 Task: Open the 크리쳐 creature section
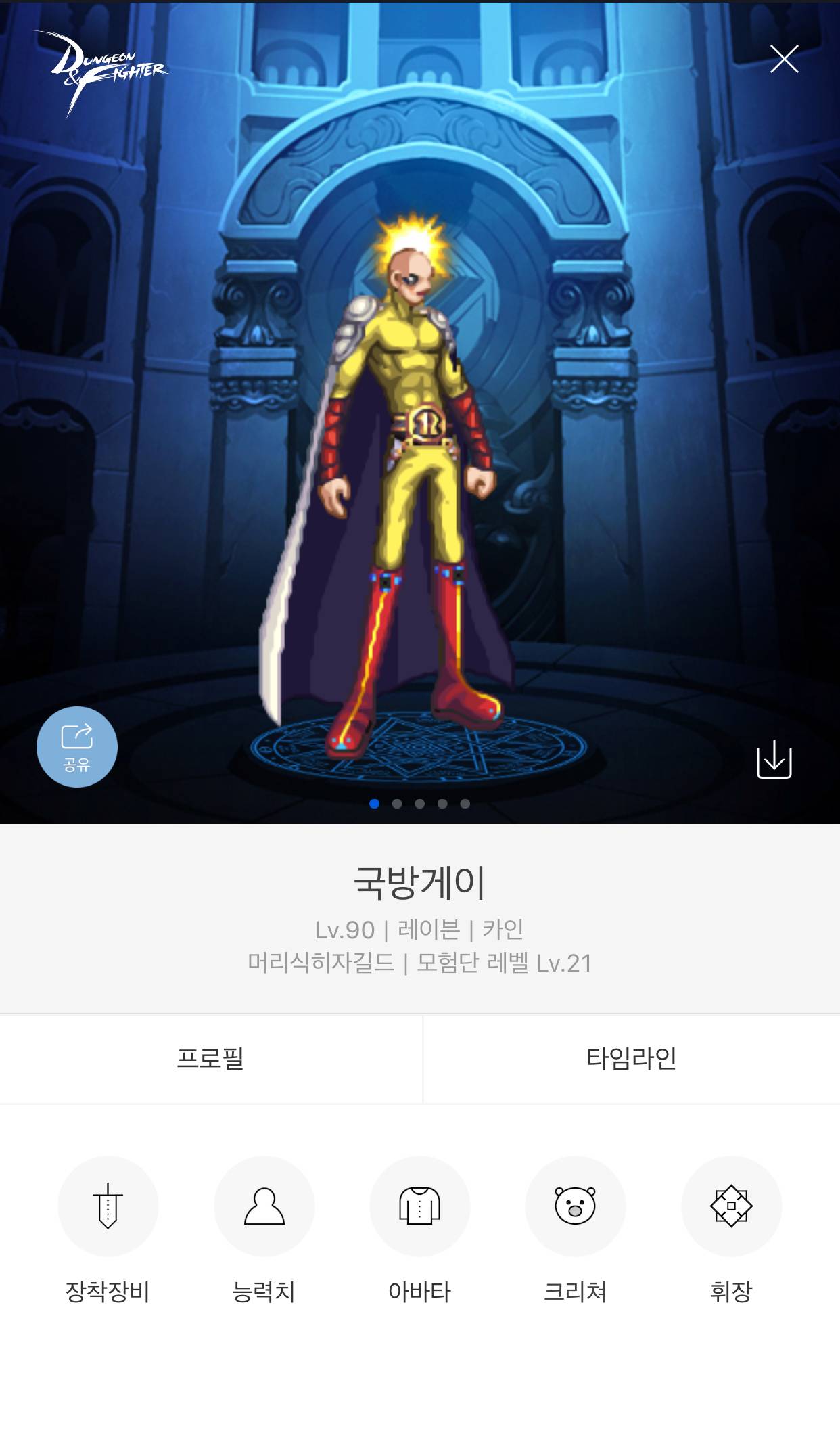[575, 1206]
